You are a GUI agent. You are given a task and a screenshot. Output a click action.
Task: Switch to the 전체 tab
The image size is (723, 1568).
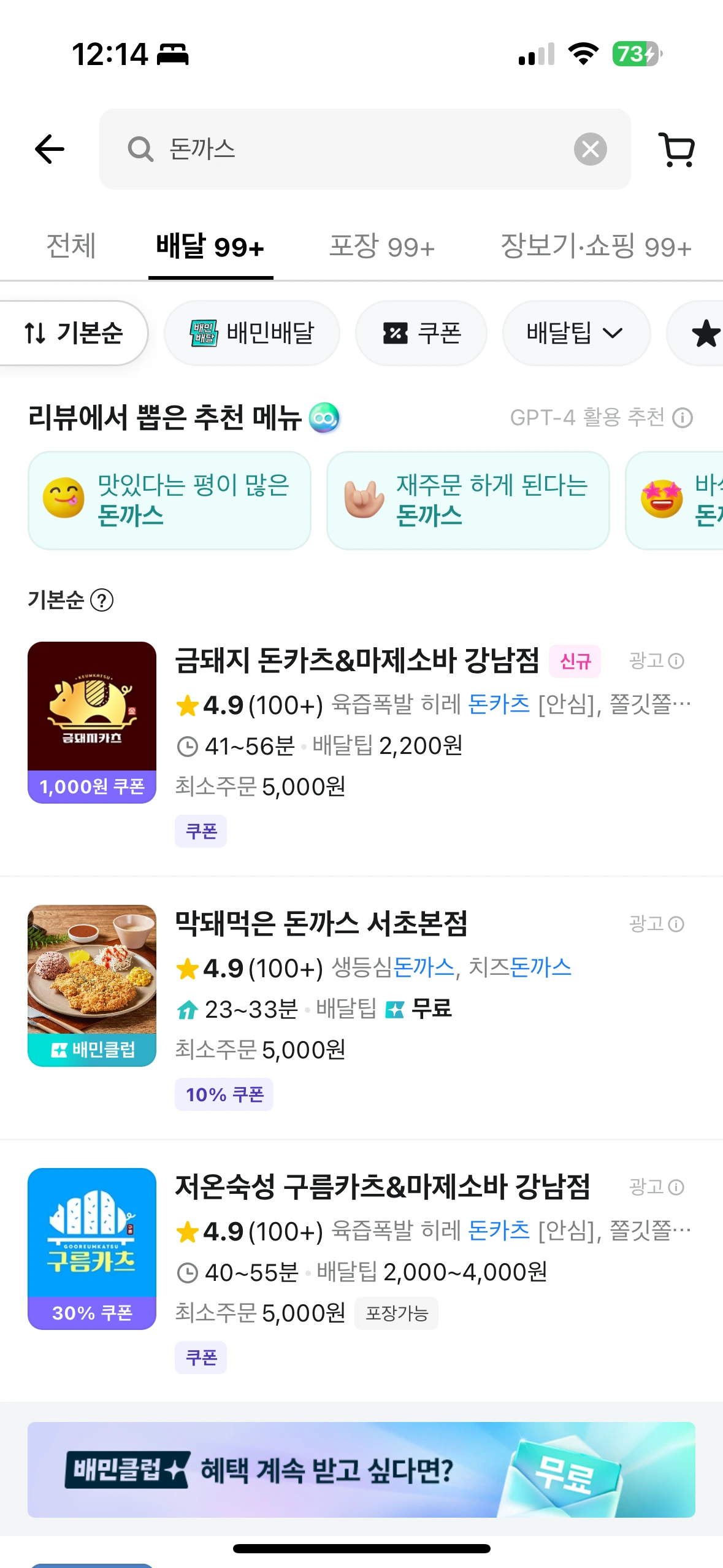click(71, 247)
